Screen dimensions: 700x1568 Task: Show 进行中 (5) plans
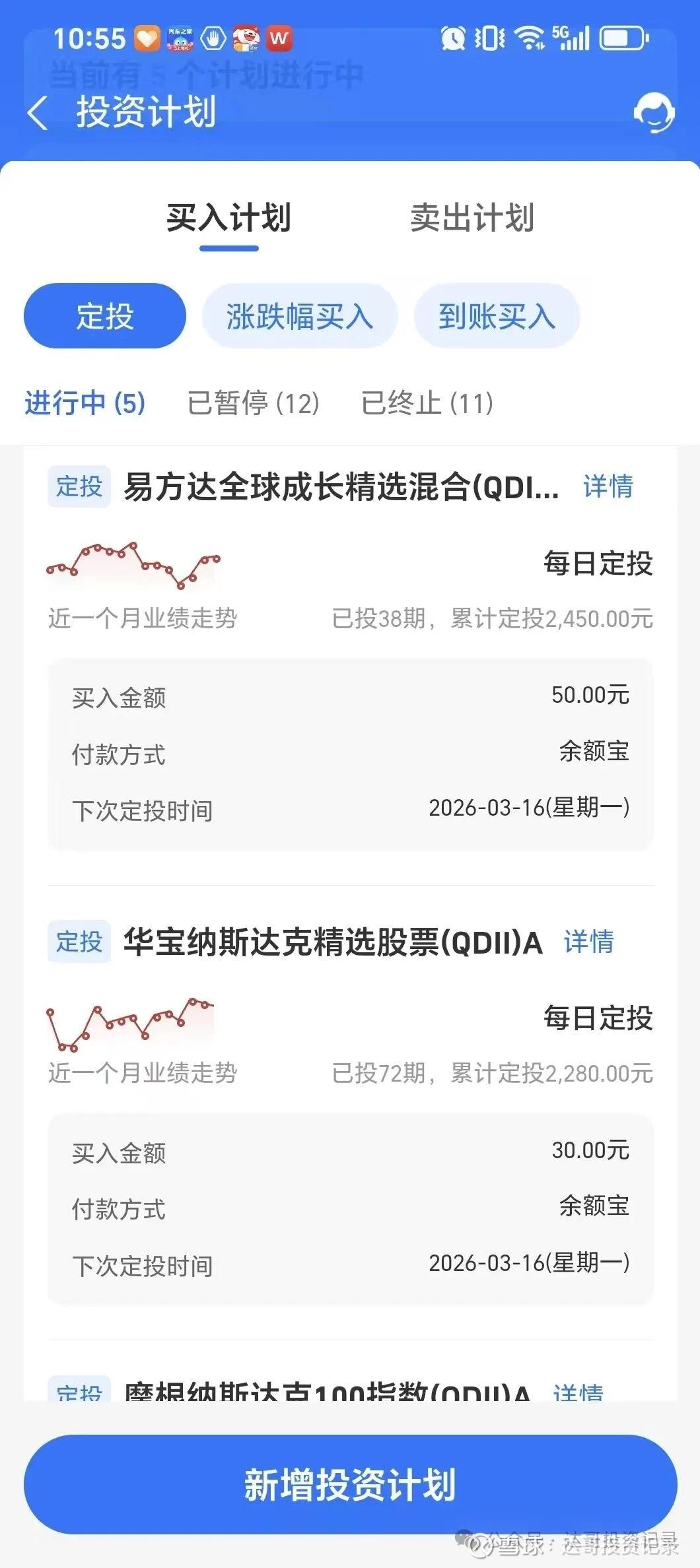click(x=85, y=403)
